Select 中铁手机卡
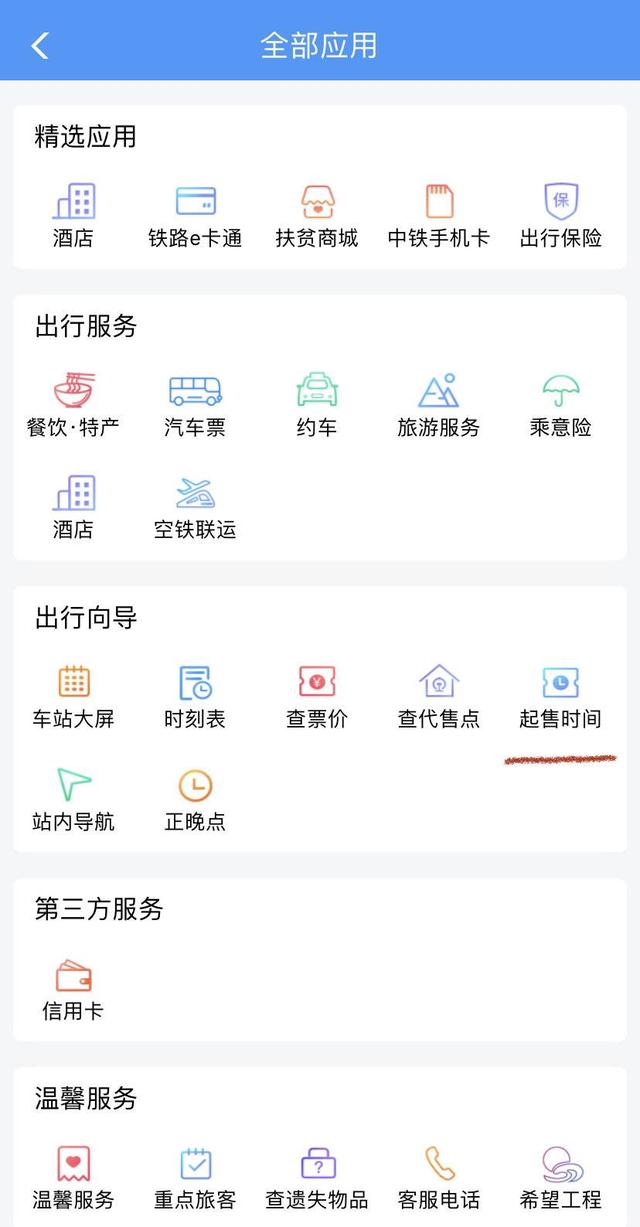640x1227 pixels. point(439,216)
